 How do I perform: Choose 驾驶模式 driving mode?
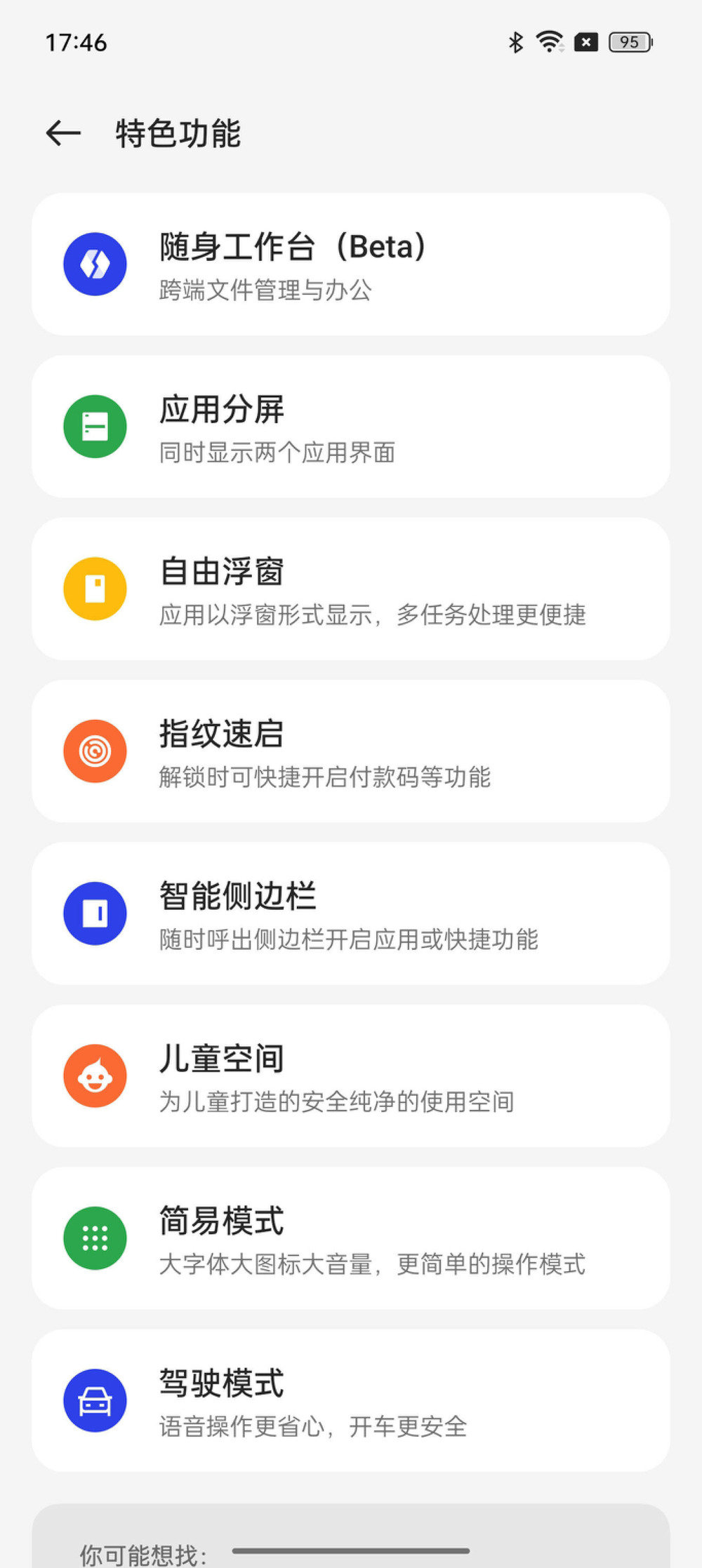(x=351, y=1400)
